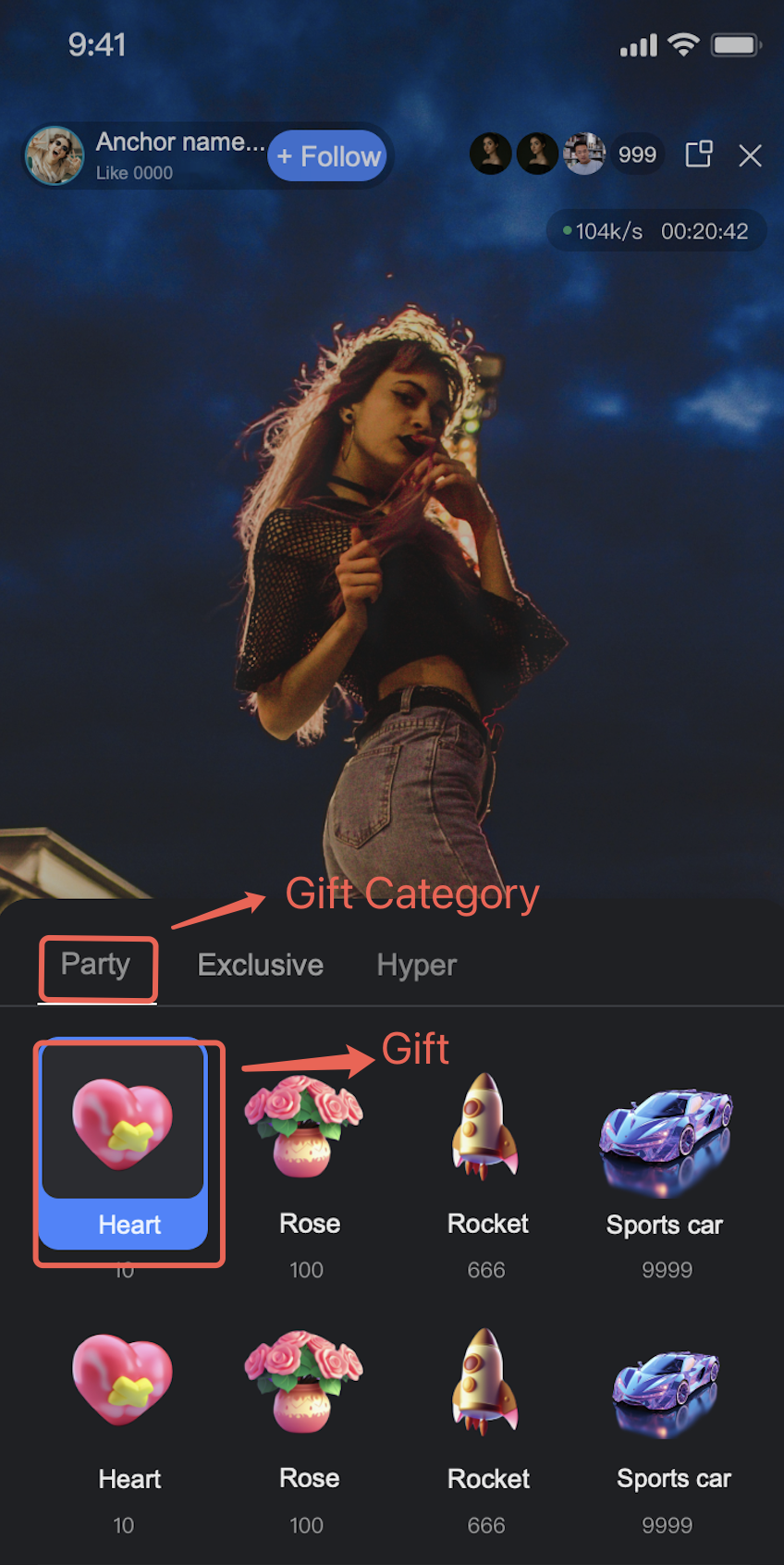Open the anchor's profile avatar
Screen dimensions: 784x1565
click(x=55, y=155)
